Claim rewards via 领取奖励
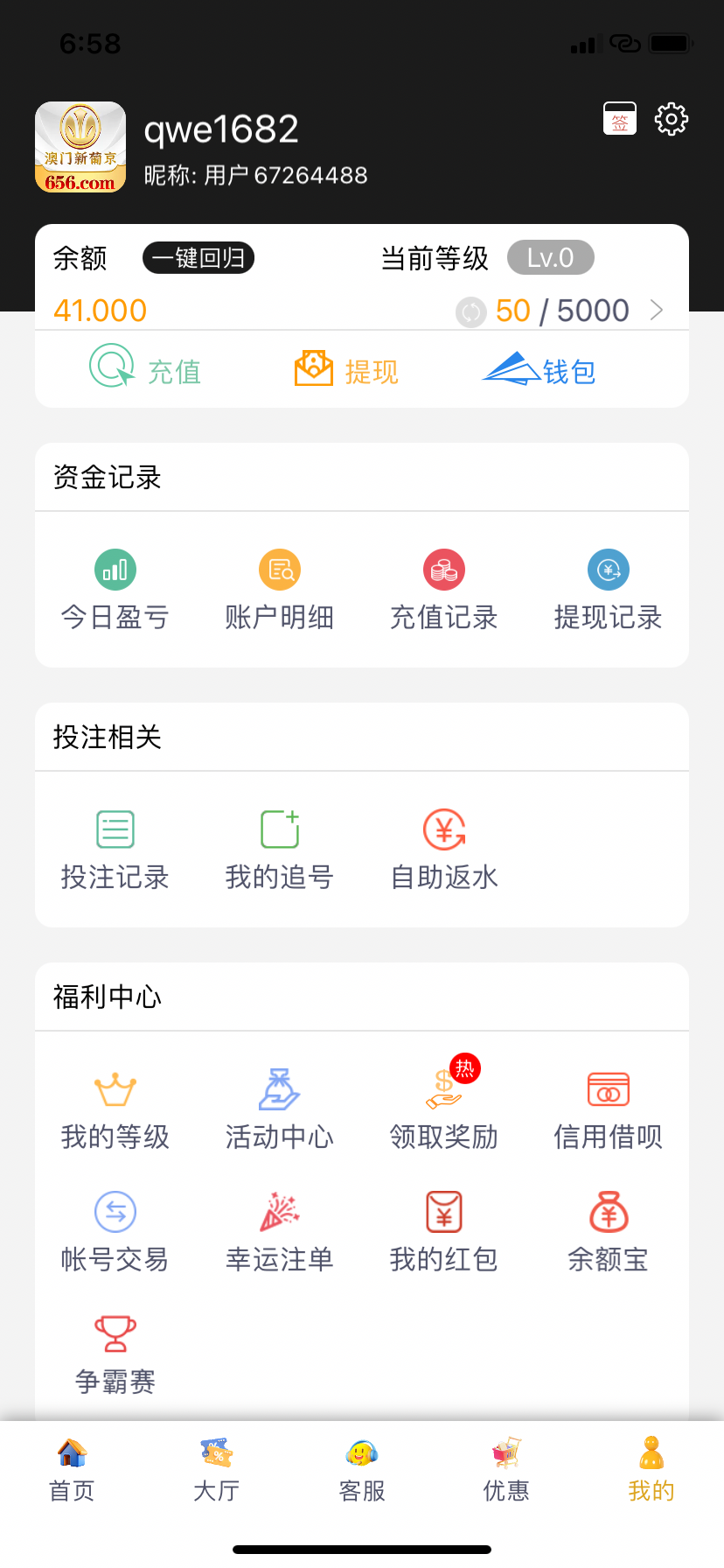724x1568 pixels. (x=443, y=1110)
